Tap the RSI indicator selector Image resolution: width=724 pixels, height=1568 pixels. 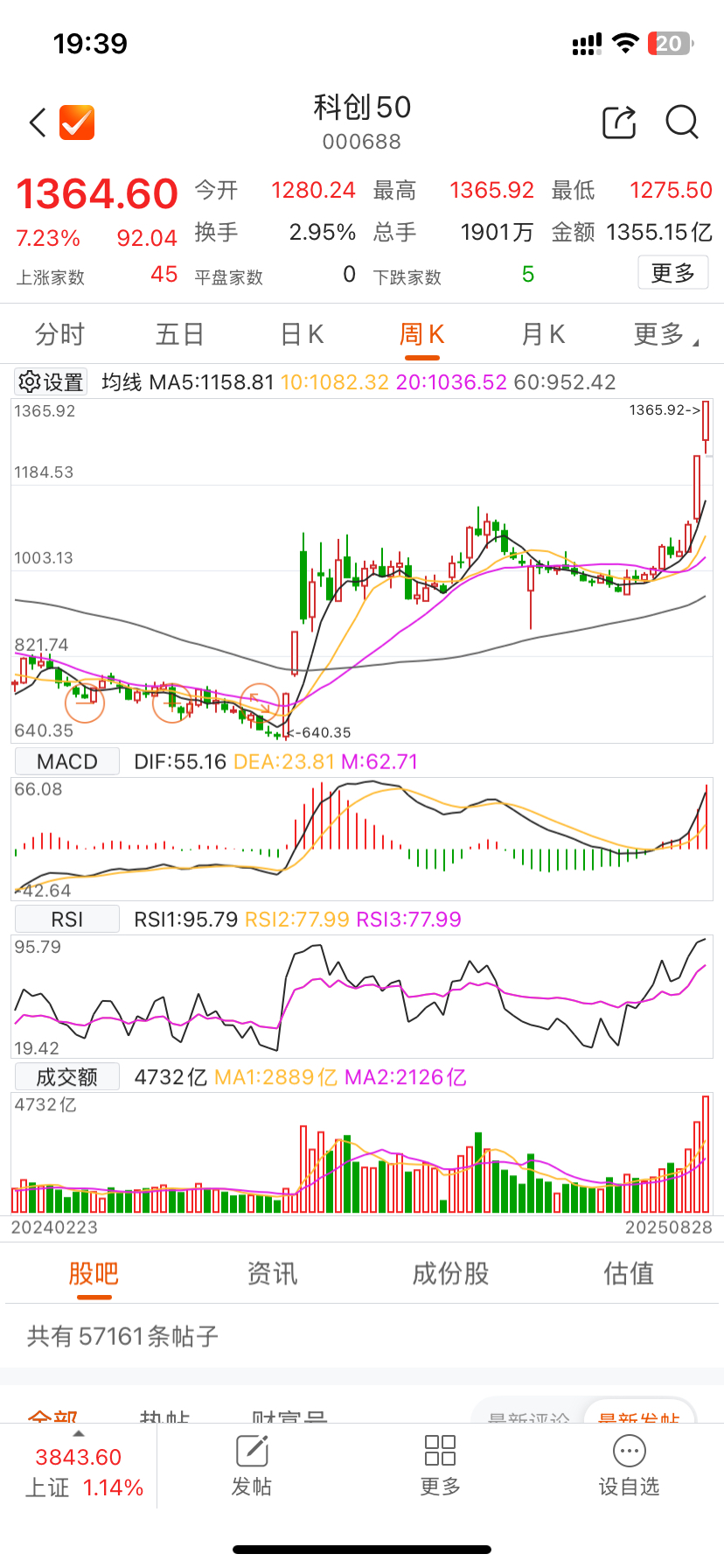point(66,920)
